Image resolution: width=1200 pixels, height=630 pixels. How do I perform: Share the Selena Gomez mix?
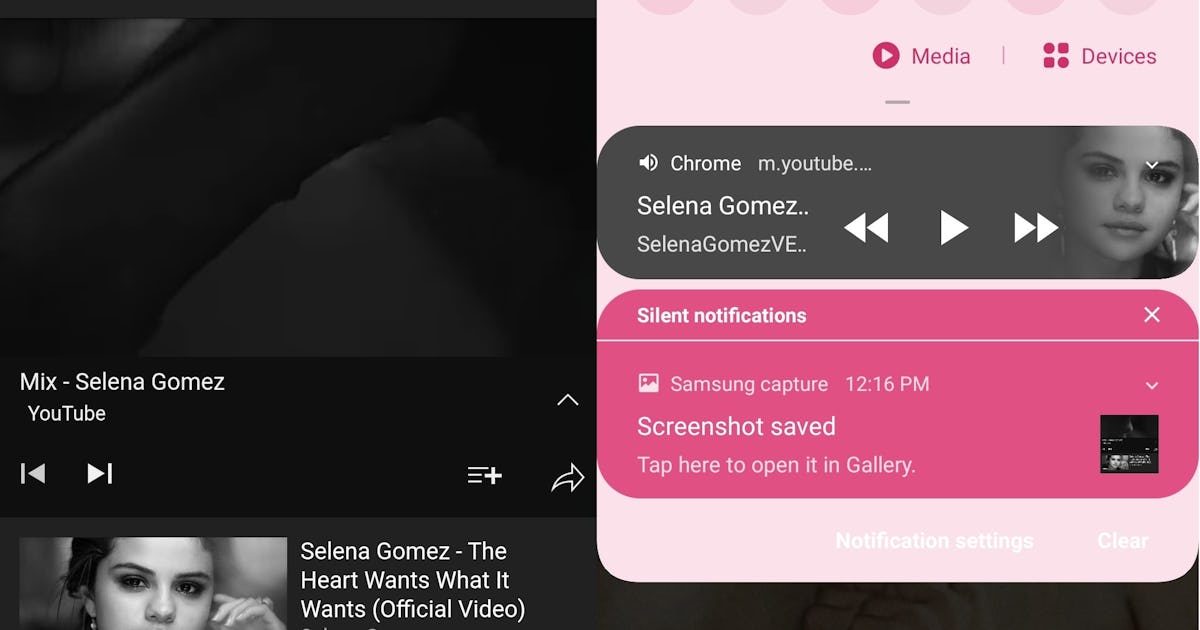click(567, 478)
